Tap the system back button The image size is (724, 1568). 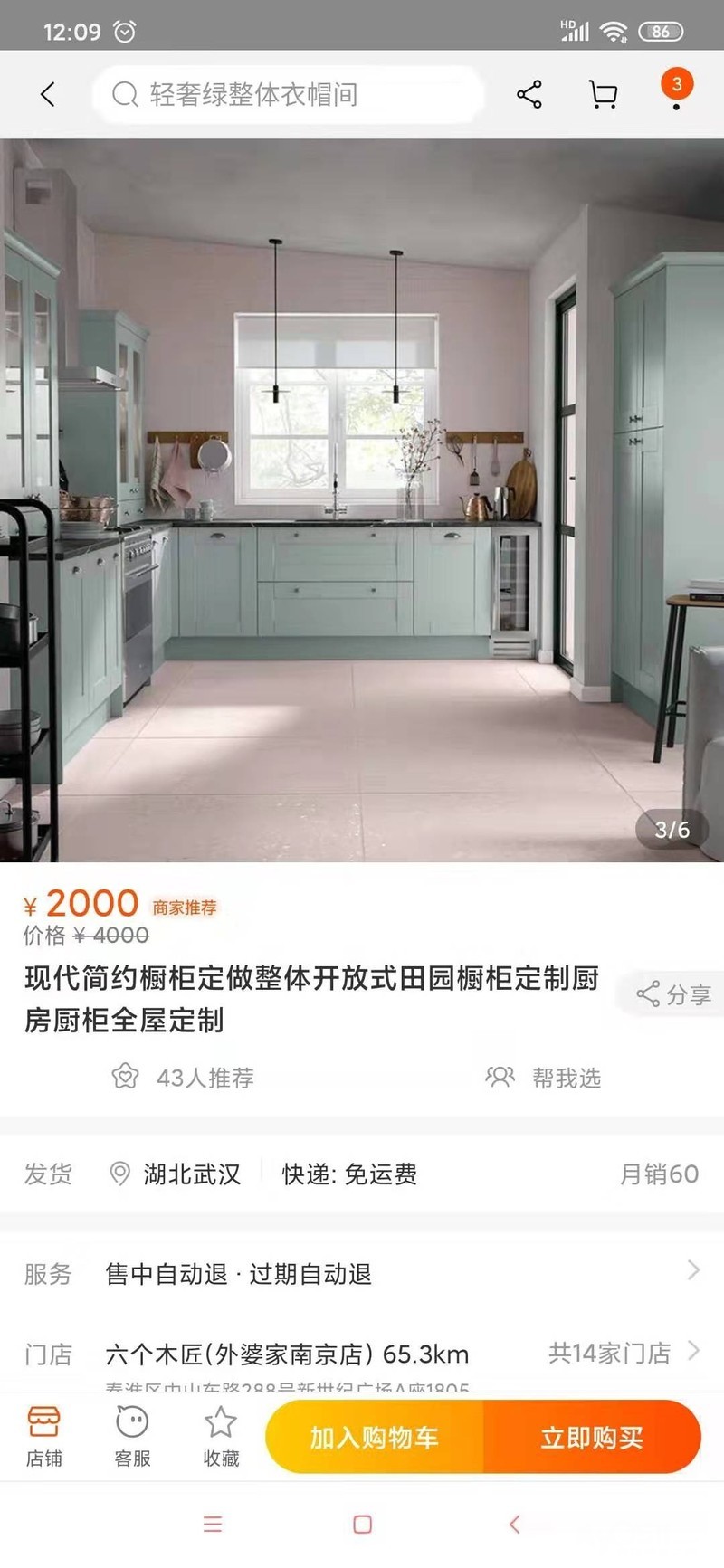point(514,1525)
